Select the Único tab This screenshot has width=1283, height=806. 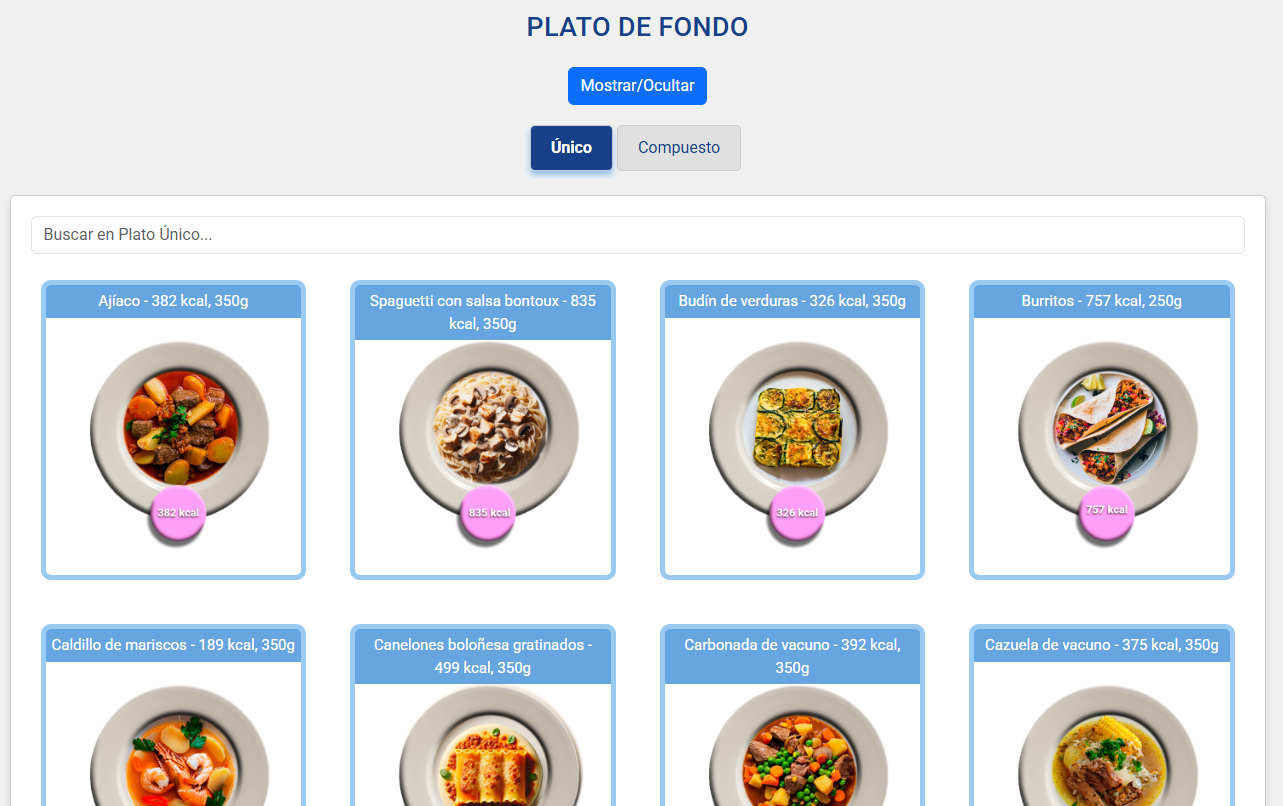coord(571,148)
